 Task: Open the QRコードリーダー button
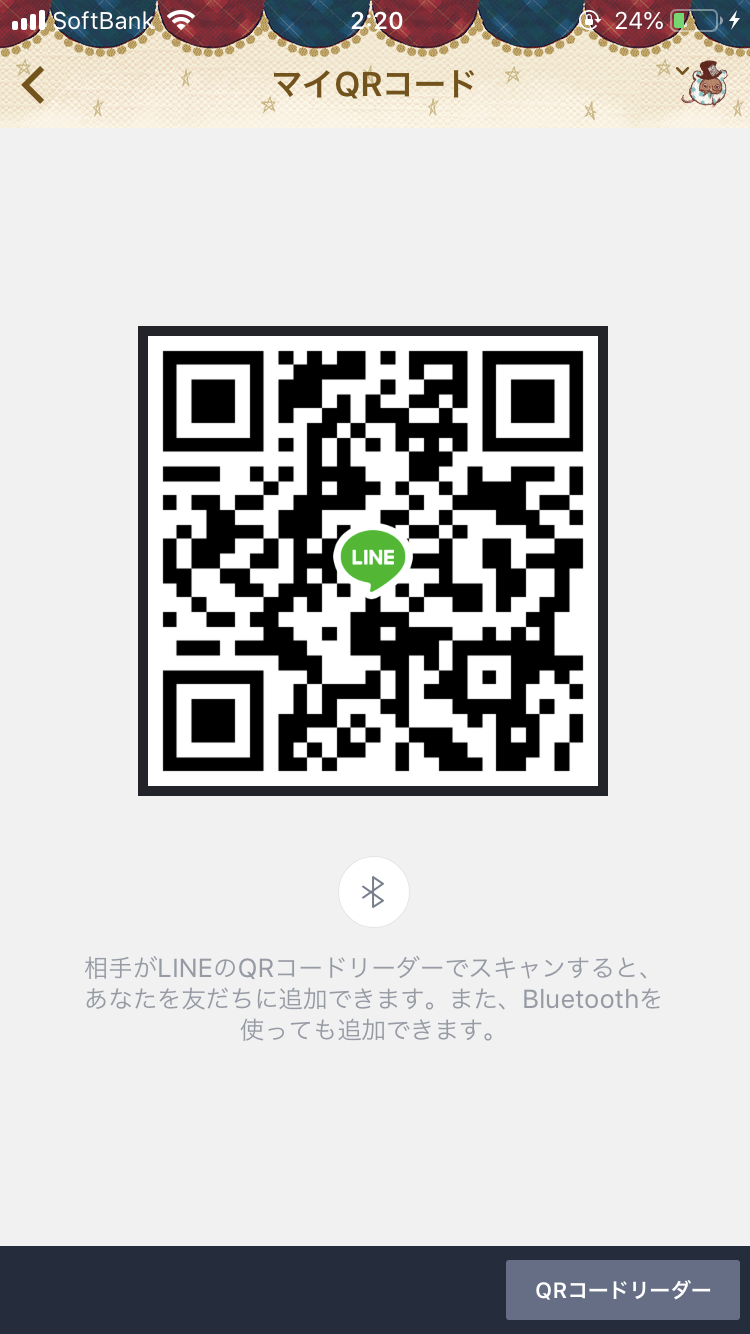[x=622, y=1290]
